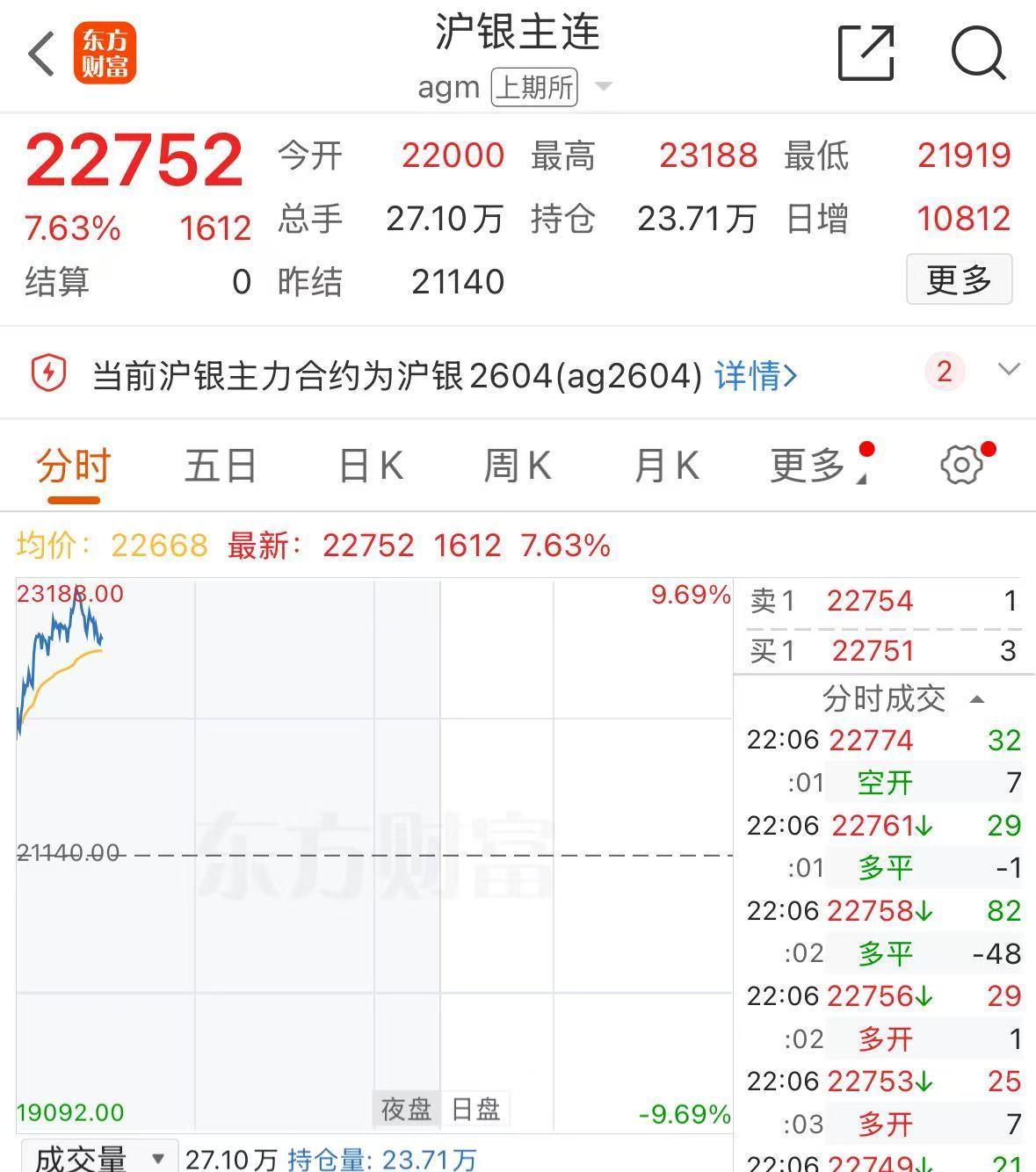Share this quote page

[x=866, y=54]
